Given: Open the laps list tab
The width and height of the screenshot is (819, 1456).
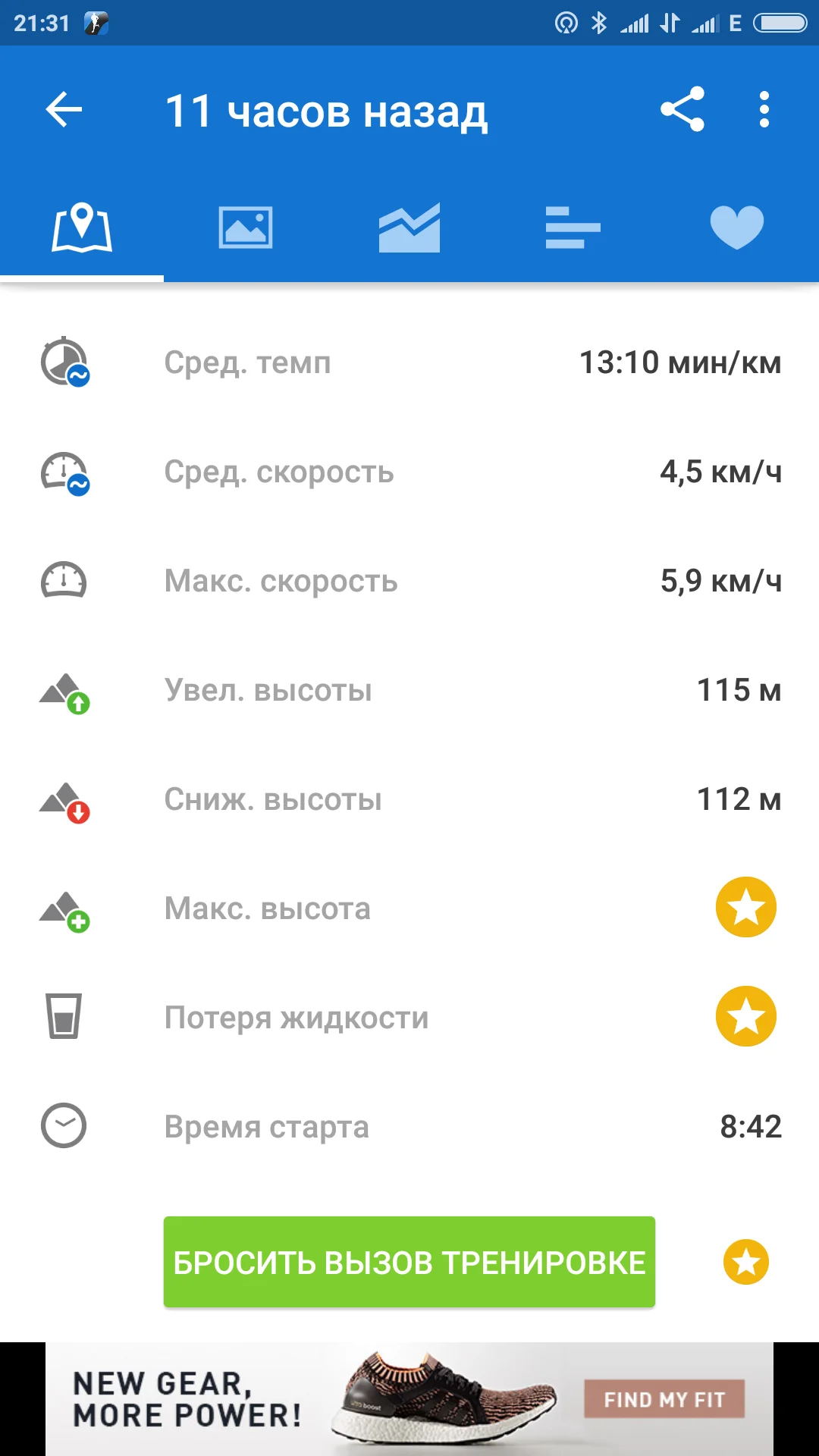Looking at the screenshot, I should pos(573,227).
